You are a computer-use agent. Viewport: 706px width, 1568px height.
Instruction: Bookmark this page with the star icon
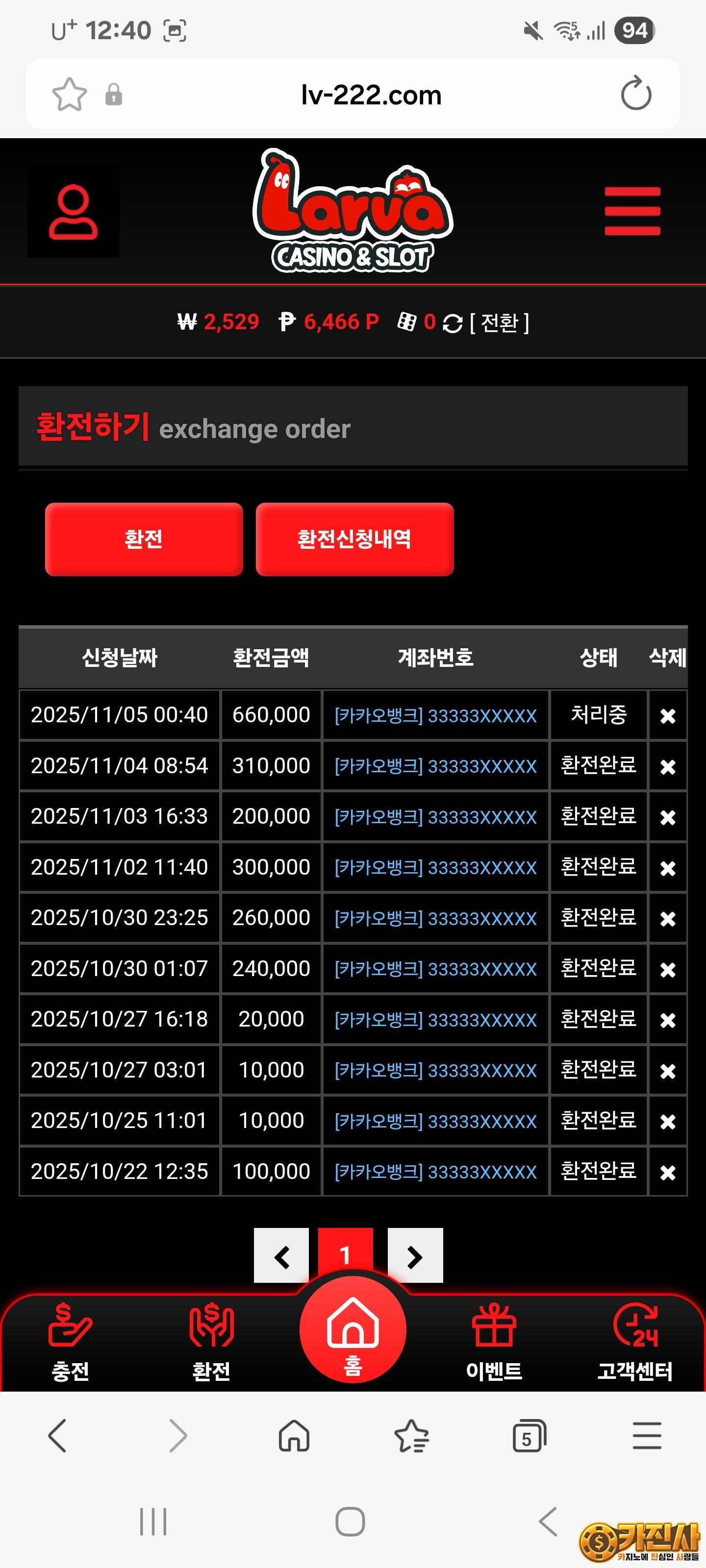coord(70,95)
